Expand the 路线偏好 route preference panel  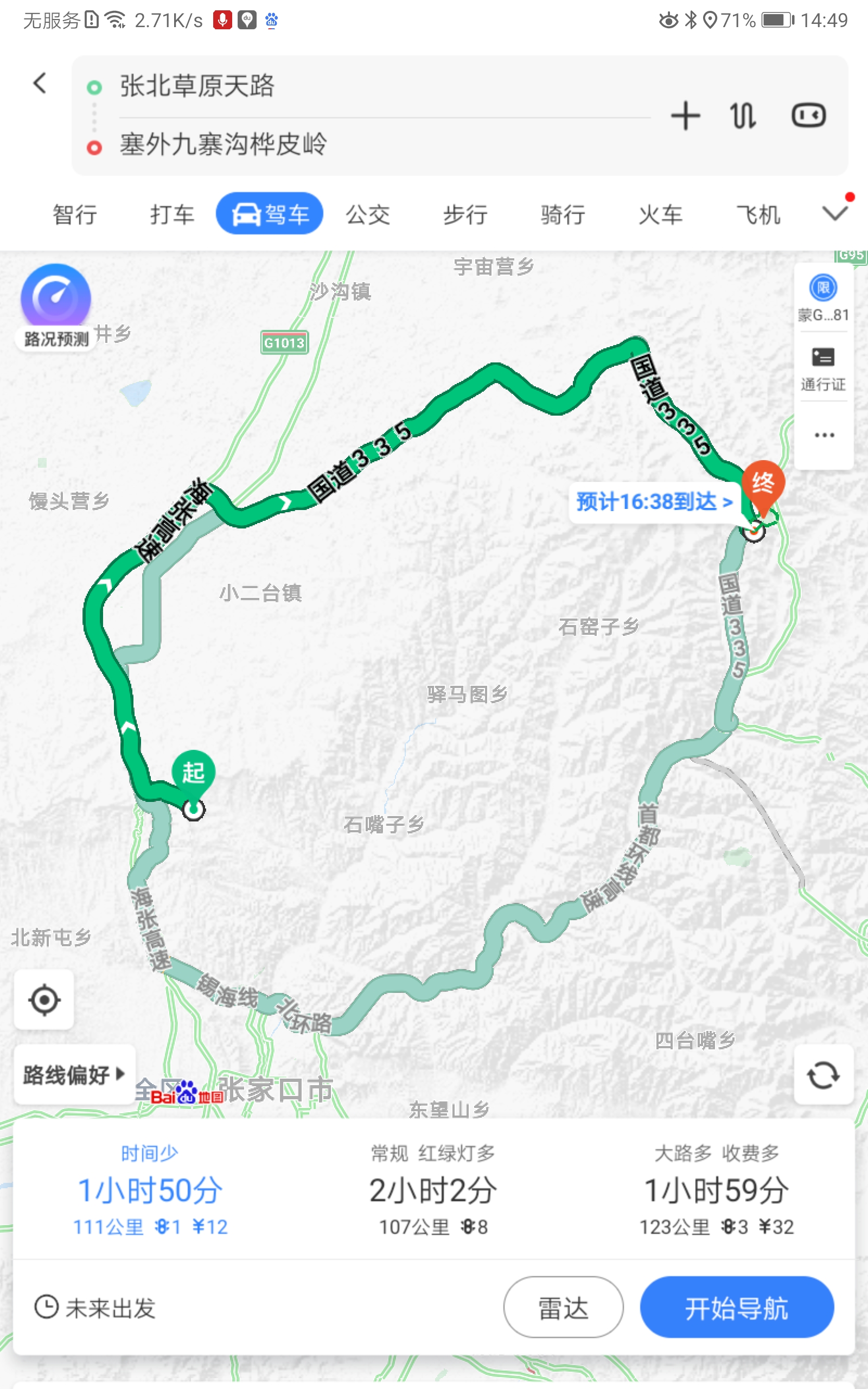(x=74, y=1075)
